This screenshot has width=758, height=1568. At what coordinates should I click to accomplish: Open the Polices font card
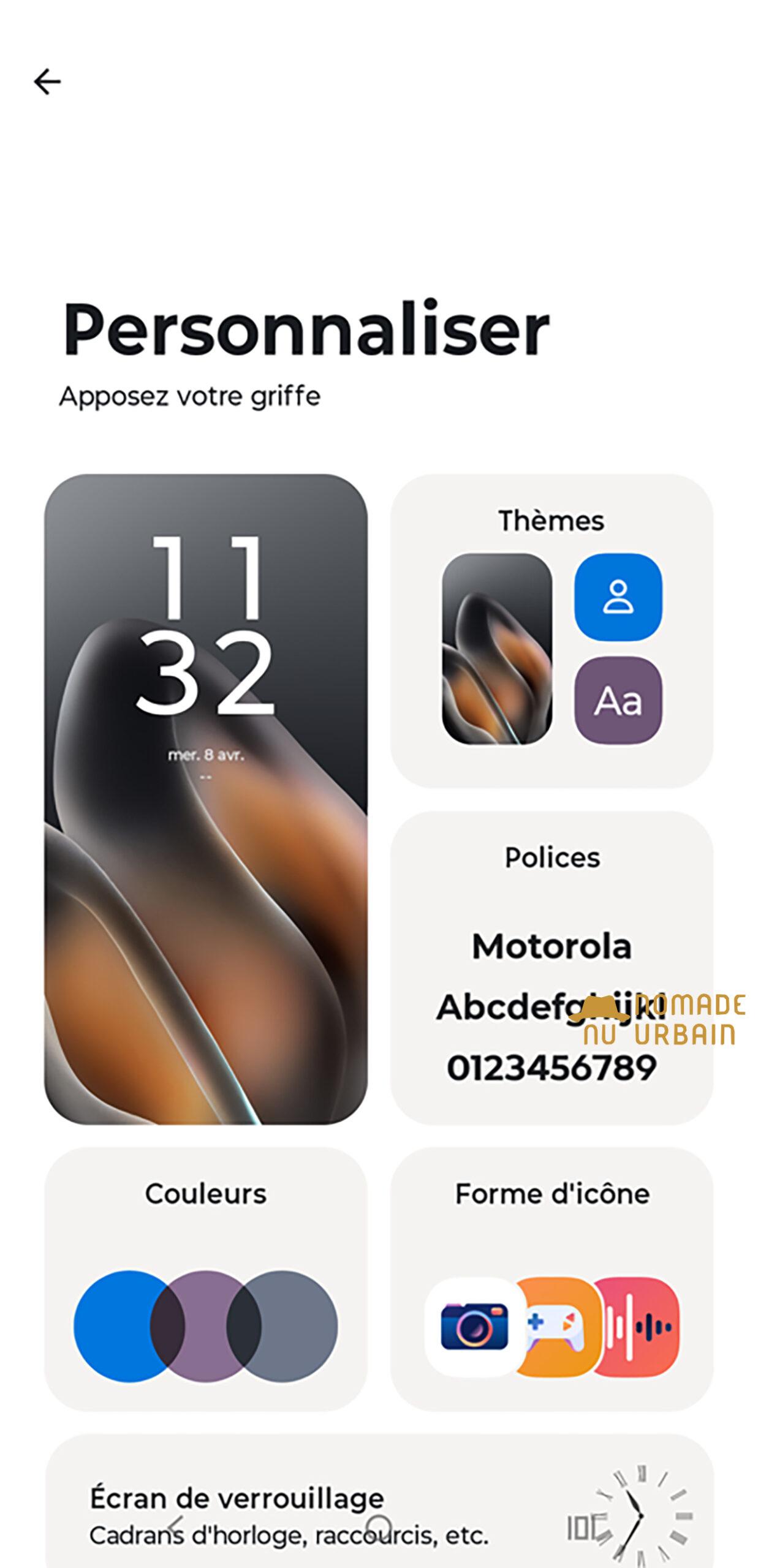click(551, 968)
